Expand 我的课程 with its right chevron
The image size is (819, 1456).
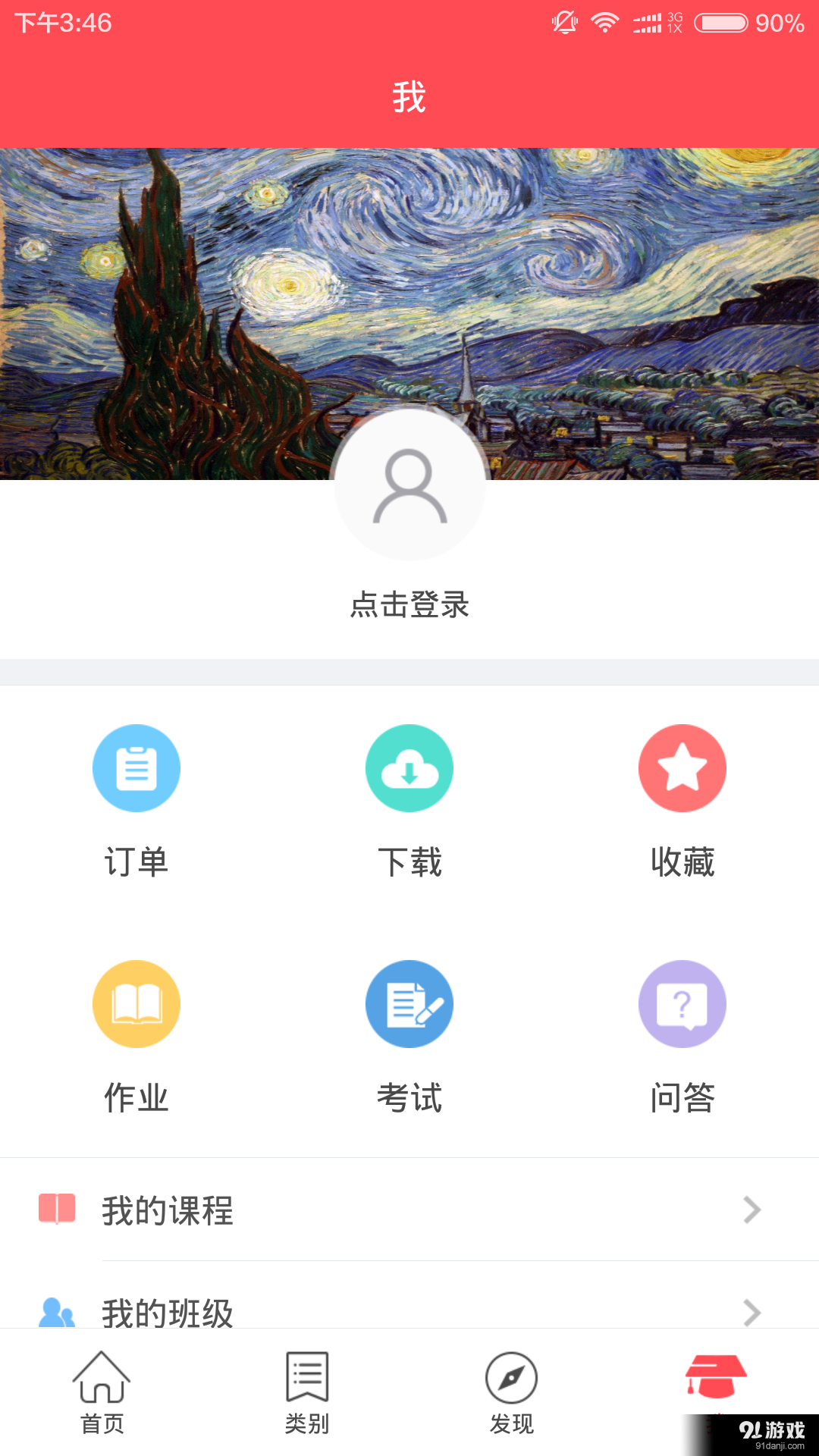tap(752, 1210)
